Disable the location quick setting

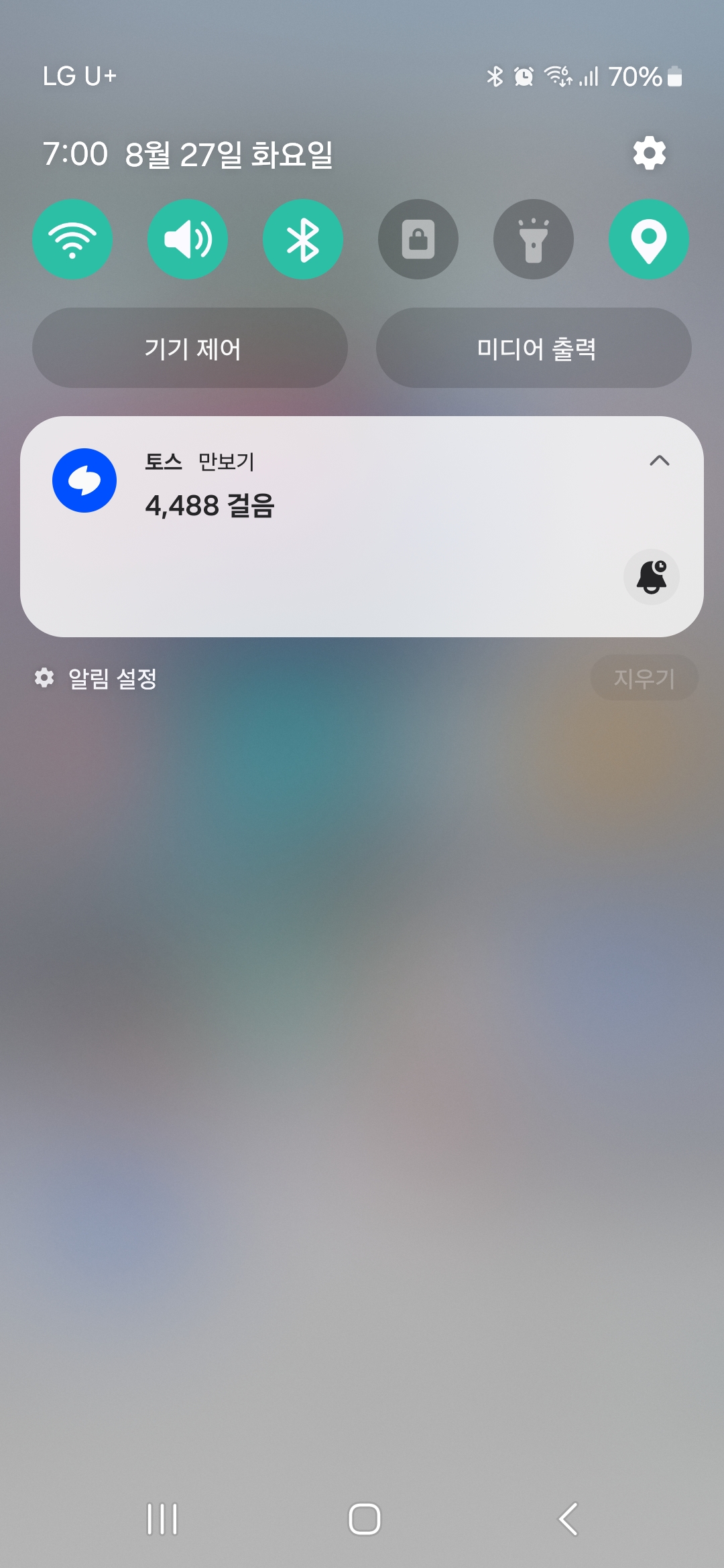click(648, 239)
